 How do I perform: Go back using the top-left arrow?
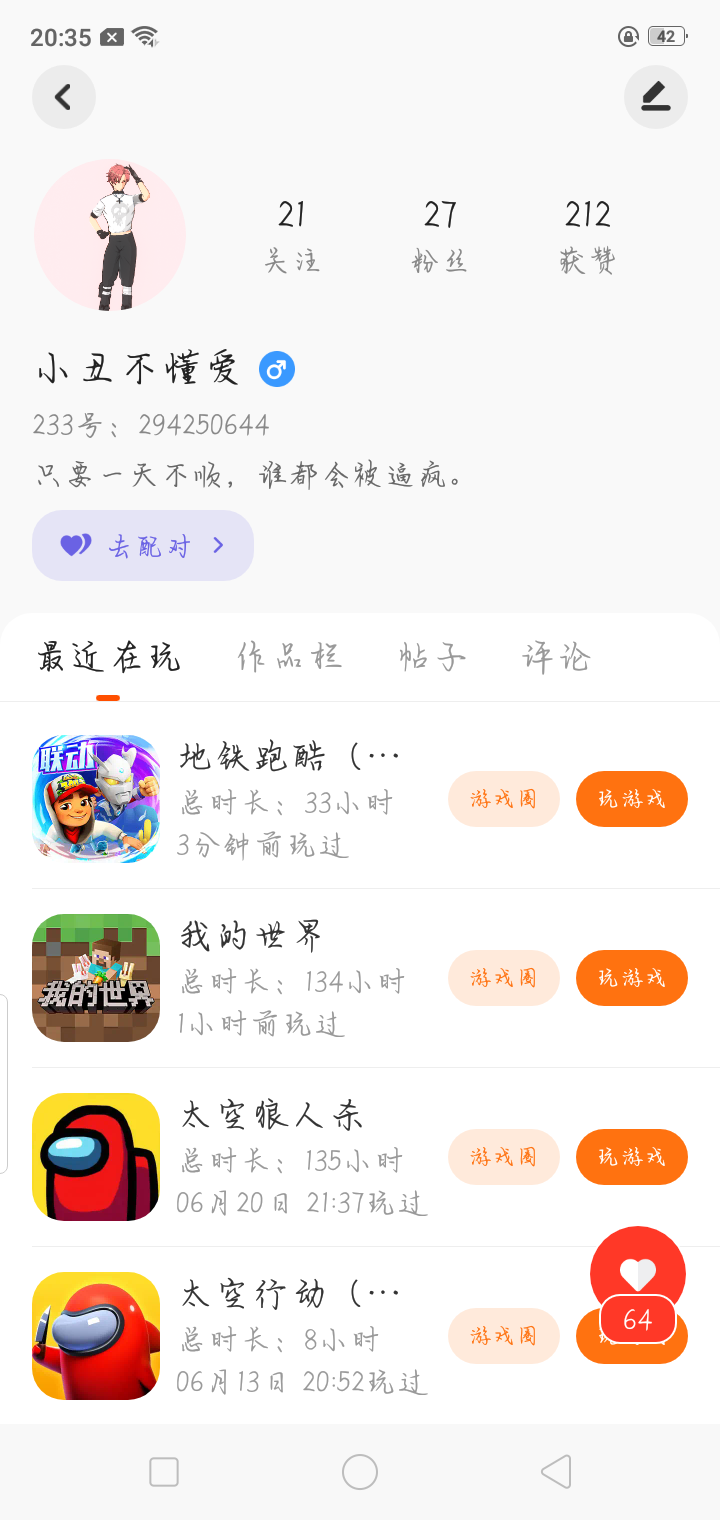tap(64, 97)
